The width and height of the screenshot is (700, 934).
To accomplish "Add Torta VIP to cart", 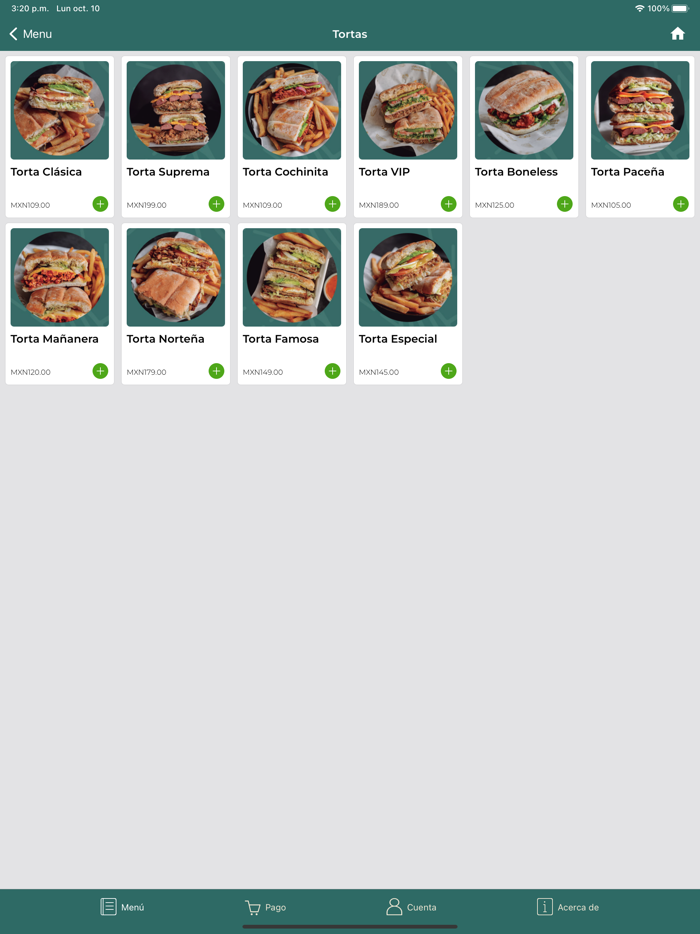I will [x=448, y=204].
